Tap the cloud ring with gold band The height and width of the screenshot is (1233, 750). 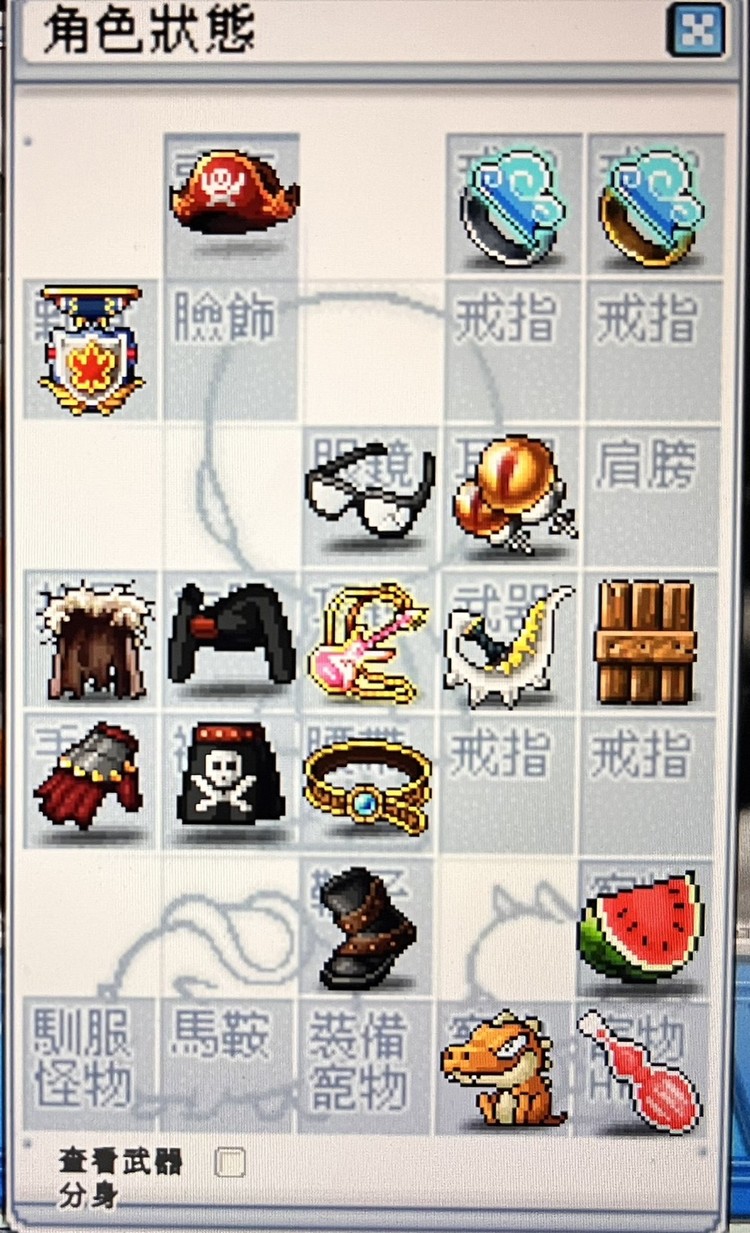tap(653, 206)
